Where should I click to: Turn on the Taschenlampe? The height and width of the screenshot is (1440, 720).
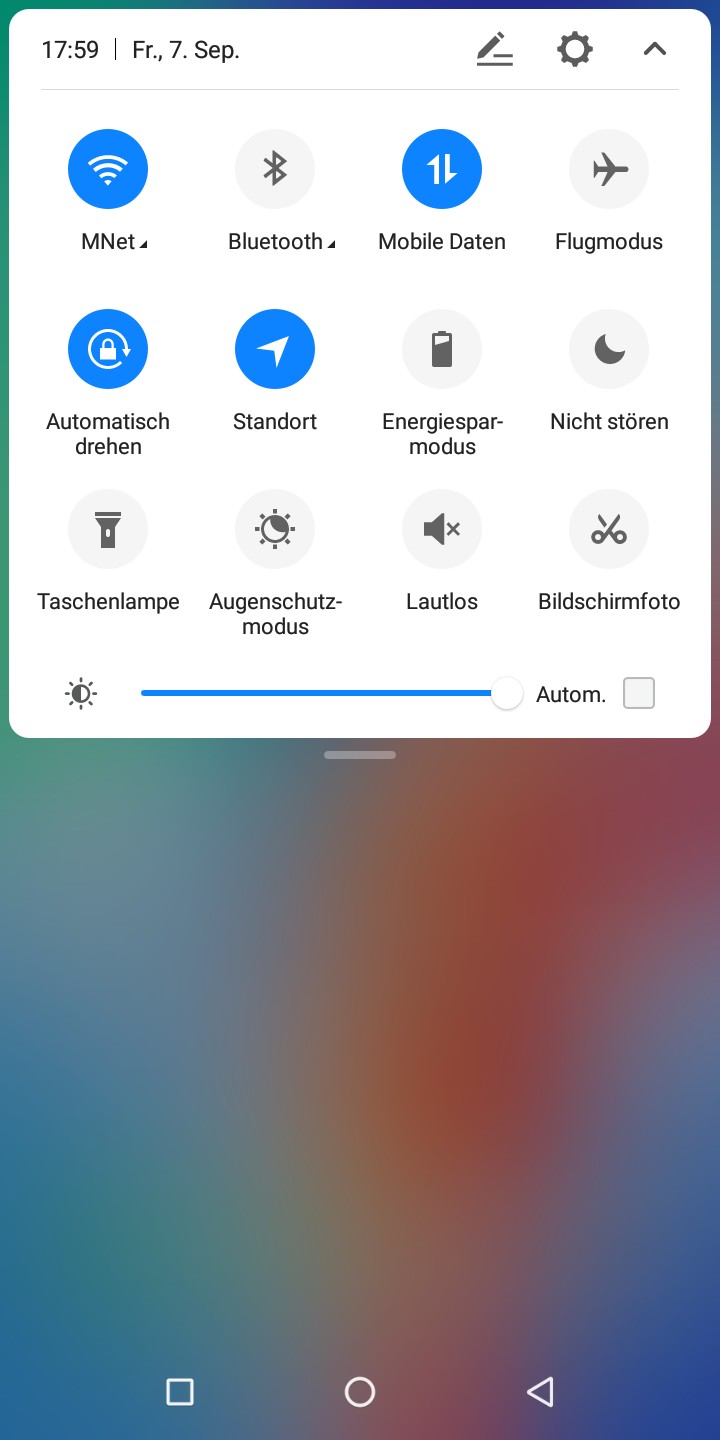[x=108, y=529]
